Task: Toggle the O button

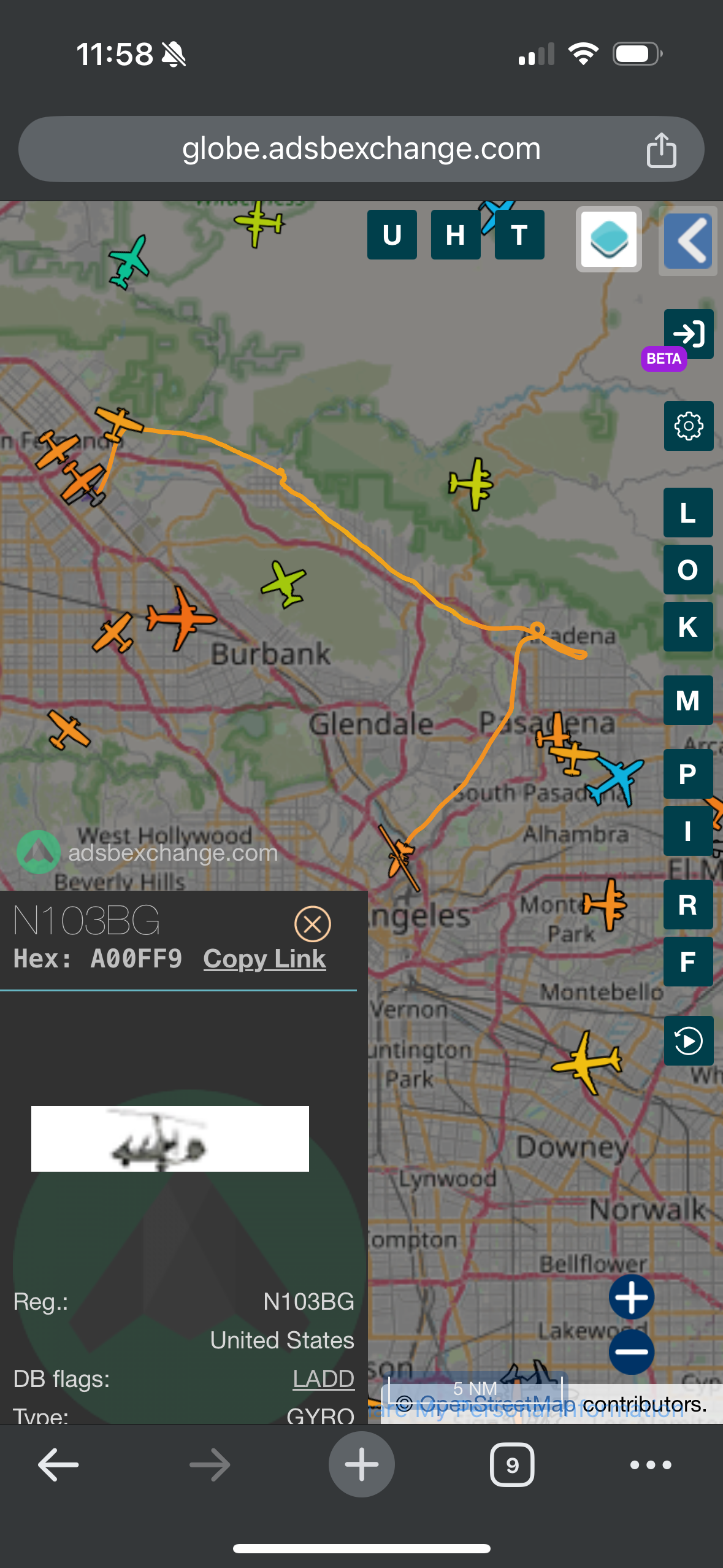Action: click(688, 570)
